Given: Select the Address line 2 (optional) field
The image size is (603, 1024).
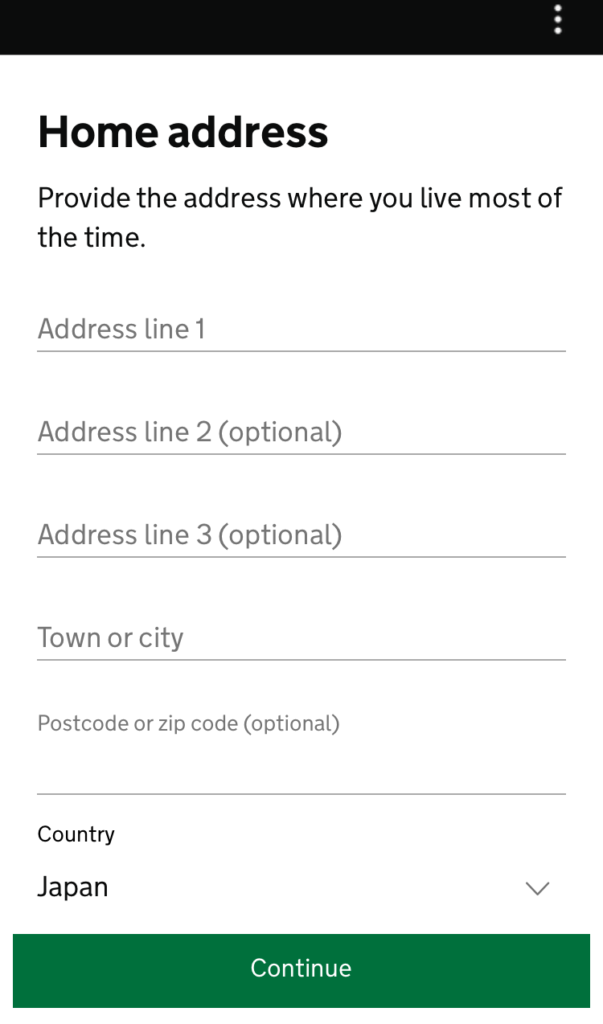Looking at the screenshot, I should pyautogui.click(x=300, y=432).
